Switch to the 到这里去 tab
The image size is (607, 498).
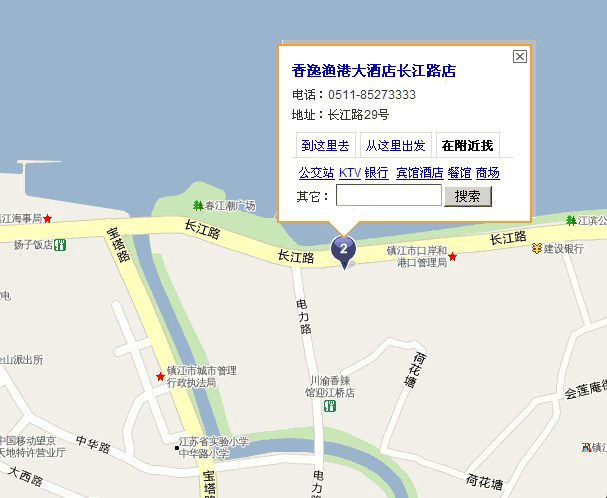tap(326, 145)
